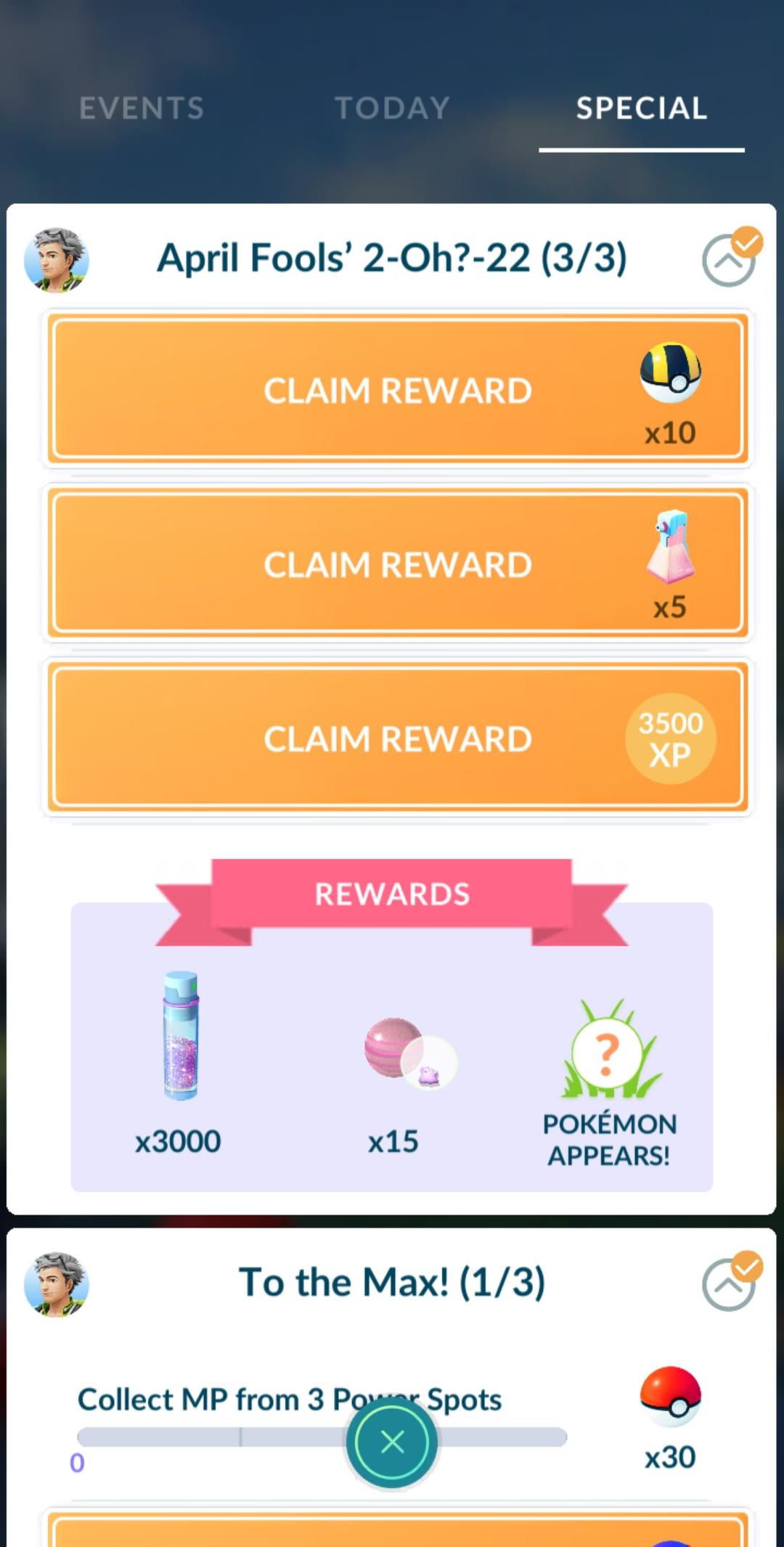
Task: Switch to the Today tab
Action: 392,109
